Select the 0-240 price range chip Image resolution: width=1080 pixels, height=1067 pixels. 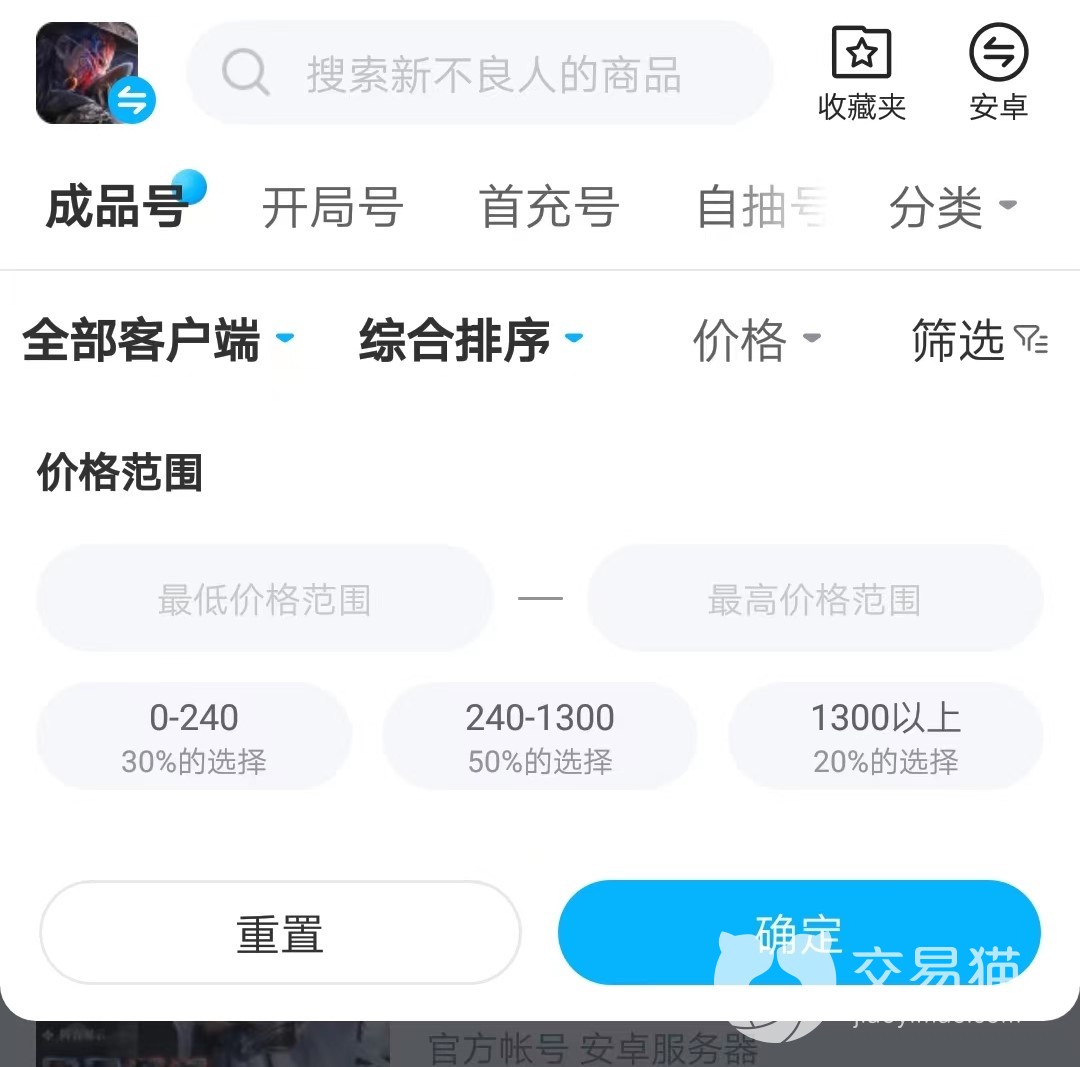(x=194, y=737)
